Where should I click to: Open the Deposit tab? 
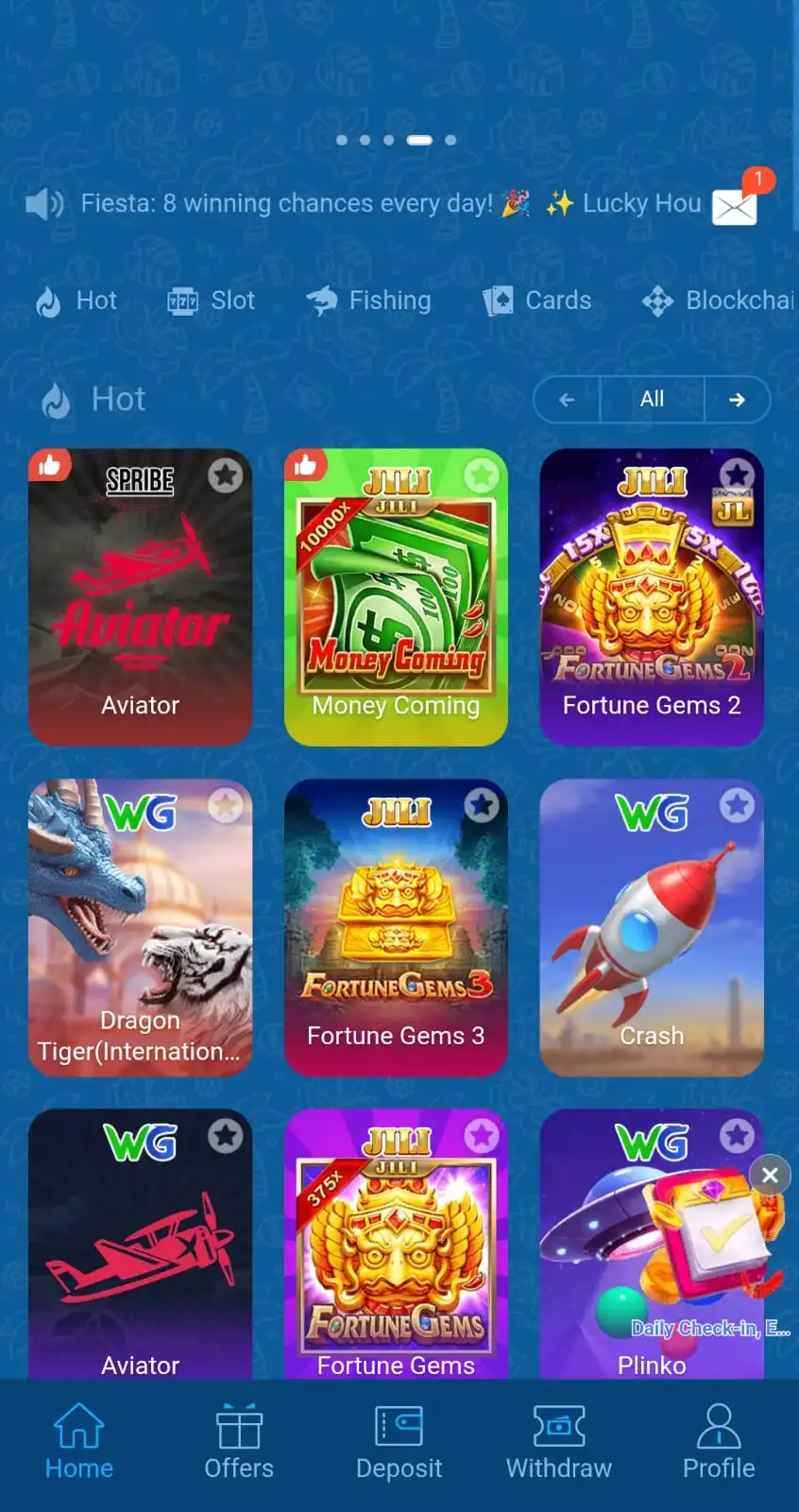point(399,1442)
